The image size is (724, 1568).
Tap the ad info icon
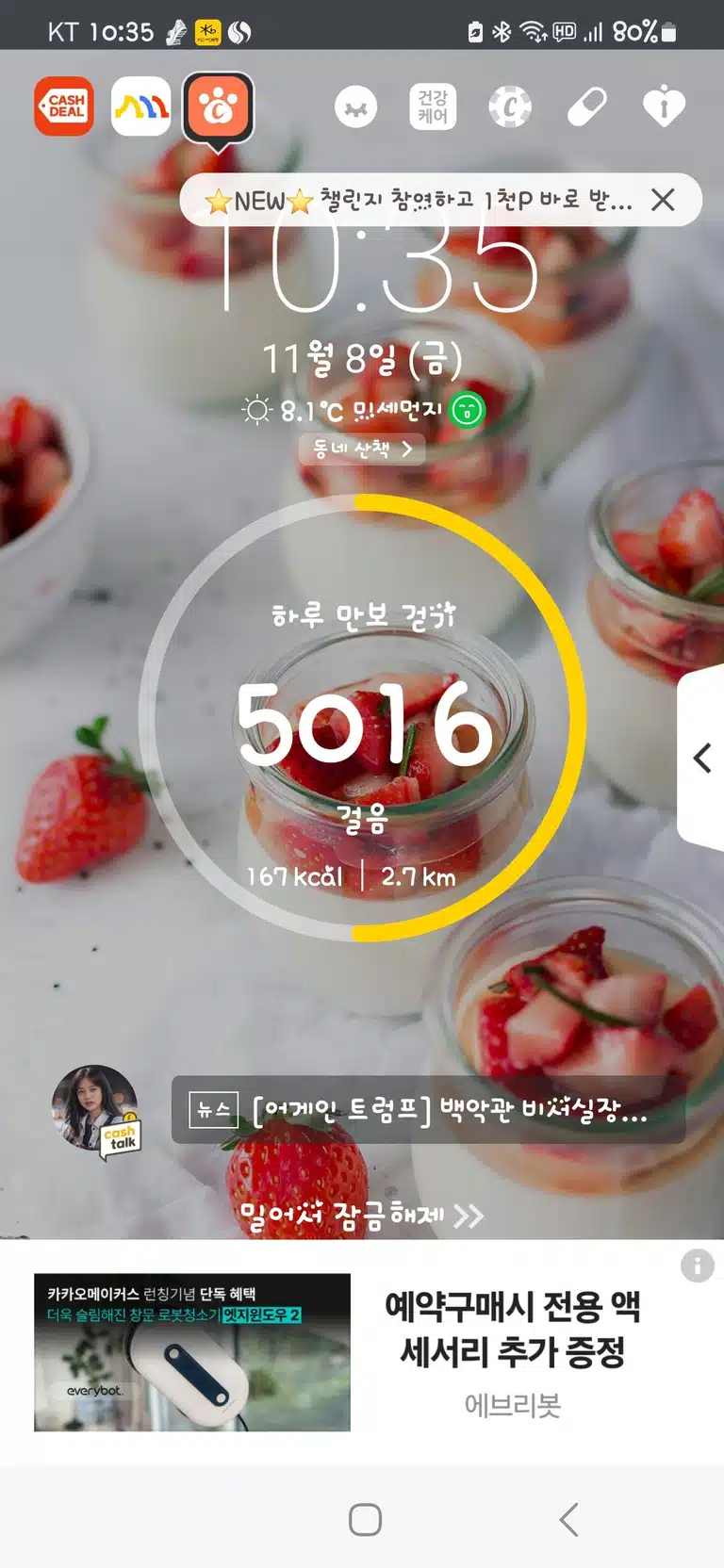[698, 1266]
